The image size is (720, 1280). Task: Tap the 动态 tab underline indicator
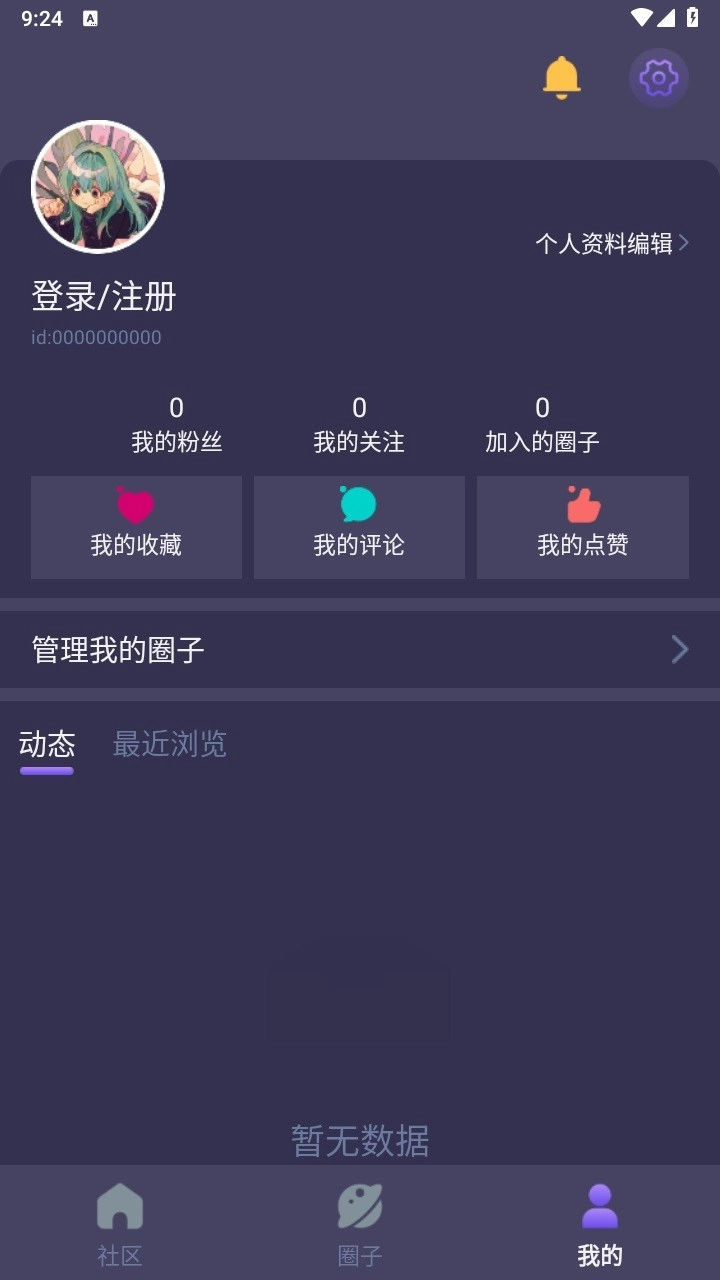tap(46, 771)
